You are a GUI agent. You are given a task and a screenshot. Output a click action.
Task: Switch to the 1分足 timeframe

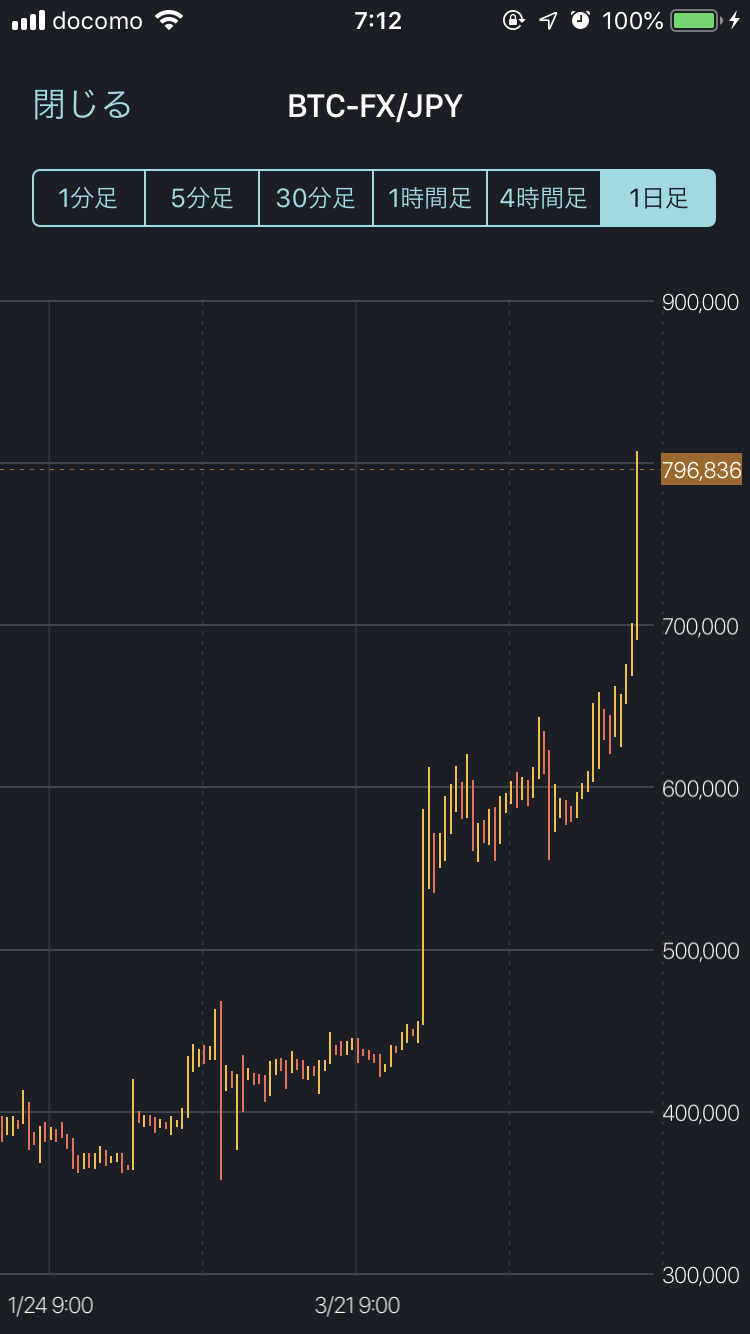point(89,198)
